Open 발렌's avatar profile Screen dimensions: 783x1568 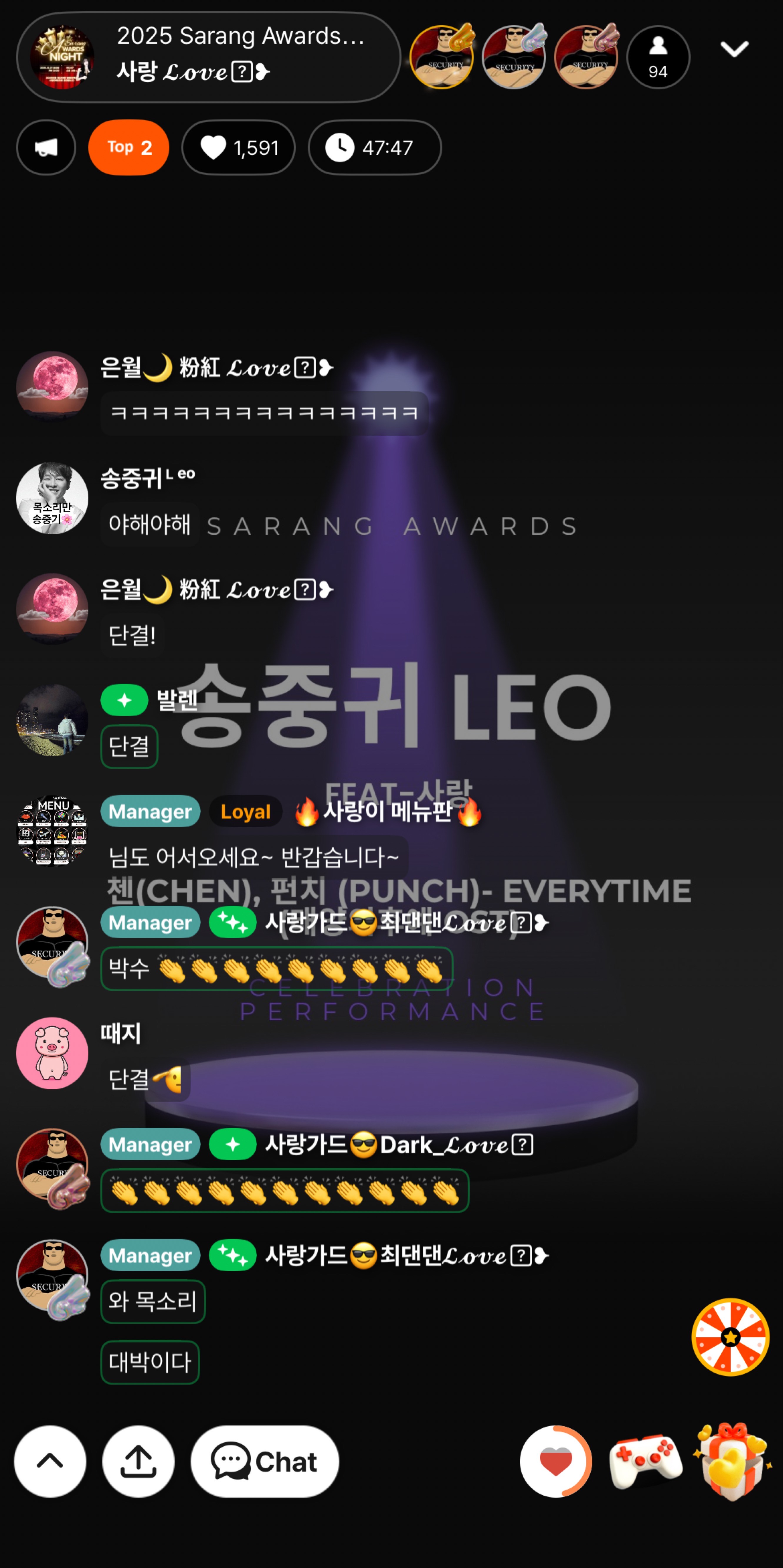[x=52, y=720]
